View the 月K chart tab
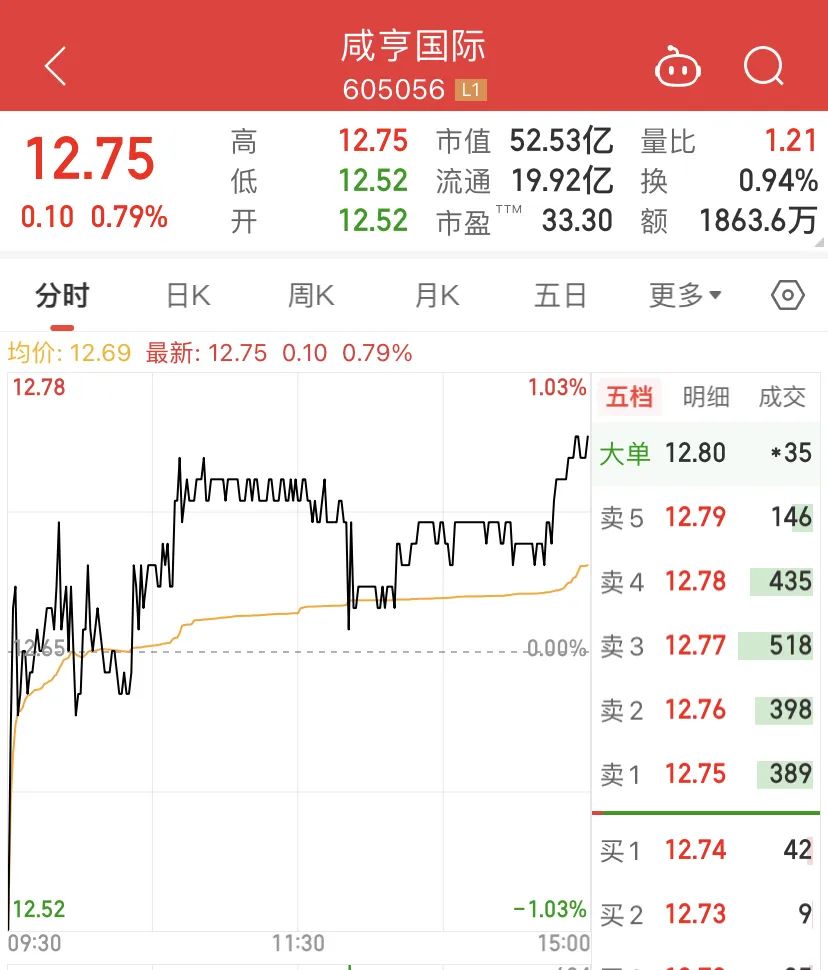The image size is (828, 970). (x=437, y=296)
